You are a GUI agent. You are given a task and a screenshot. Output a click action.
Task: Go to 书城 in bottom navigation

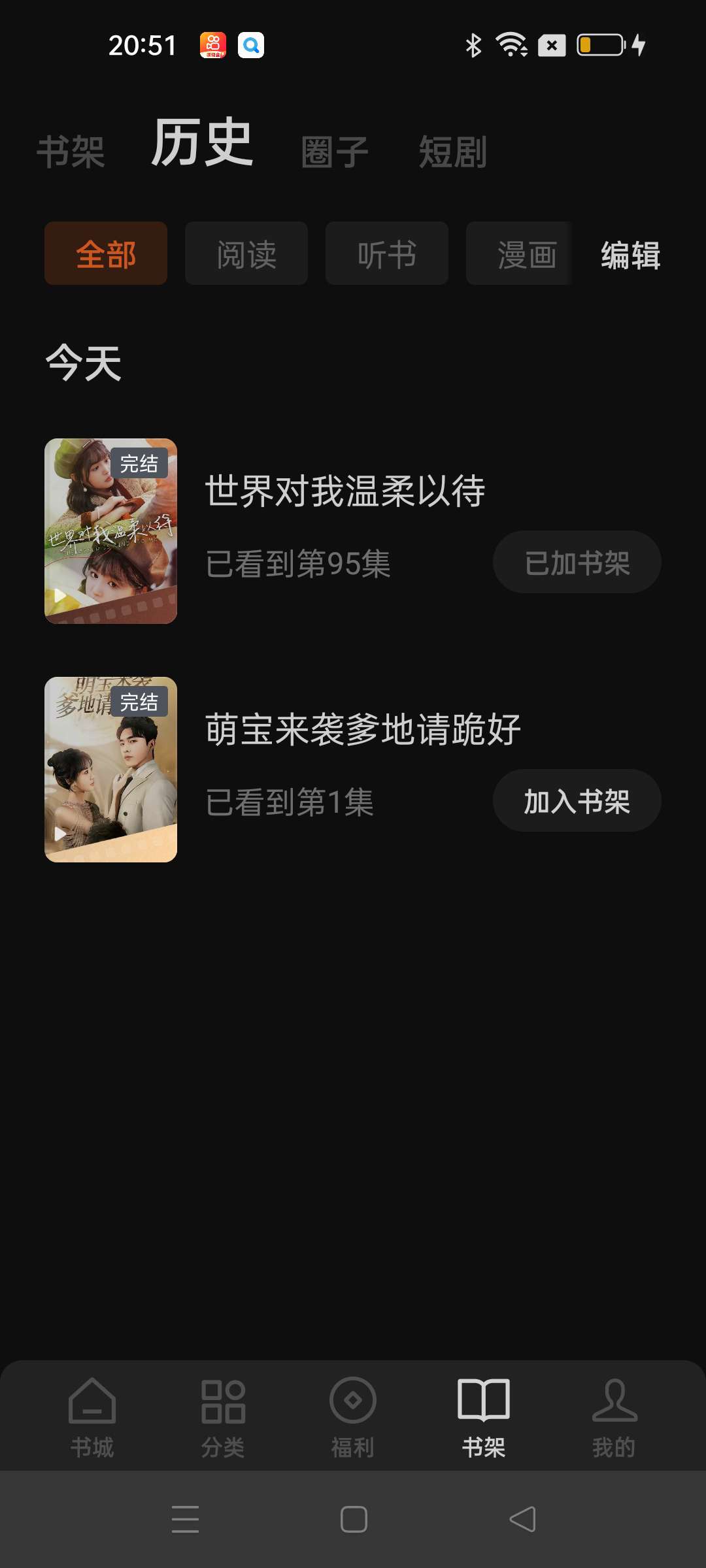tap(92, 1414)
